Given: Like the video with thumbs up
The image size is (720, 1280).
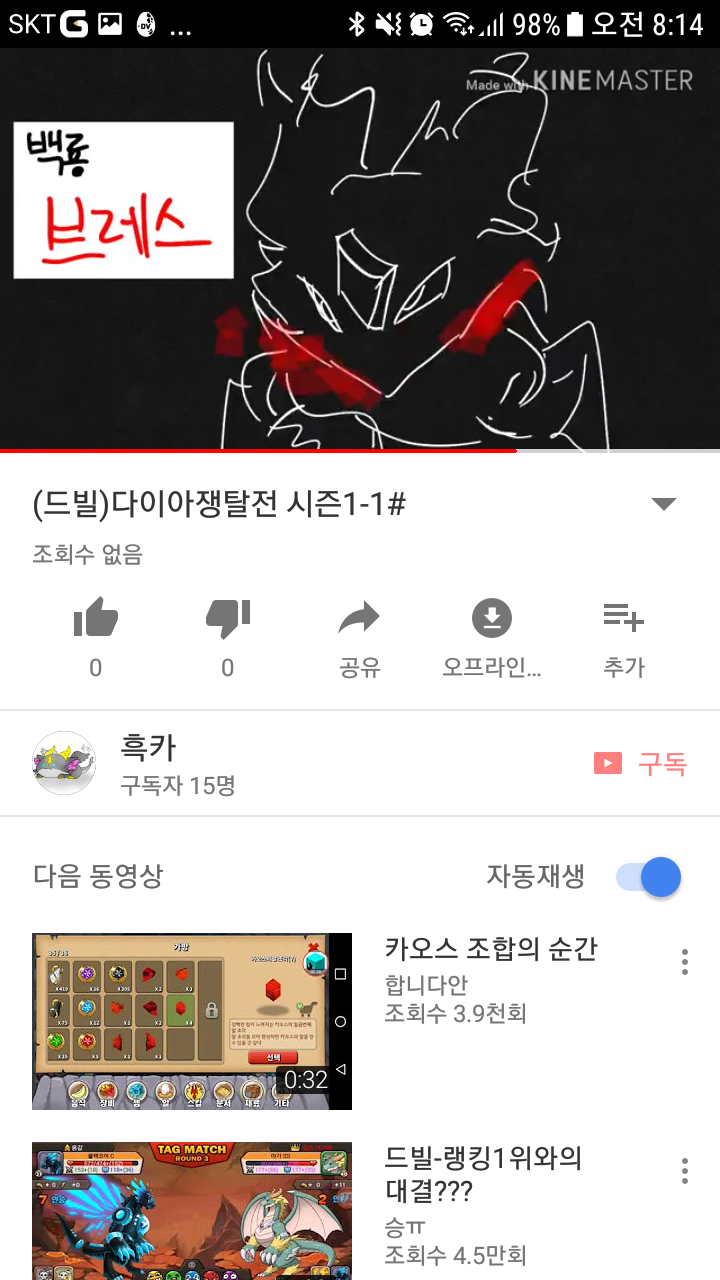Looking at the screenshot, I should 96,620.
